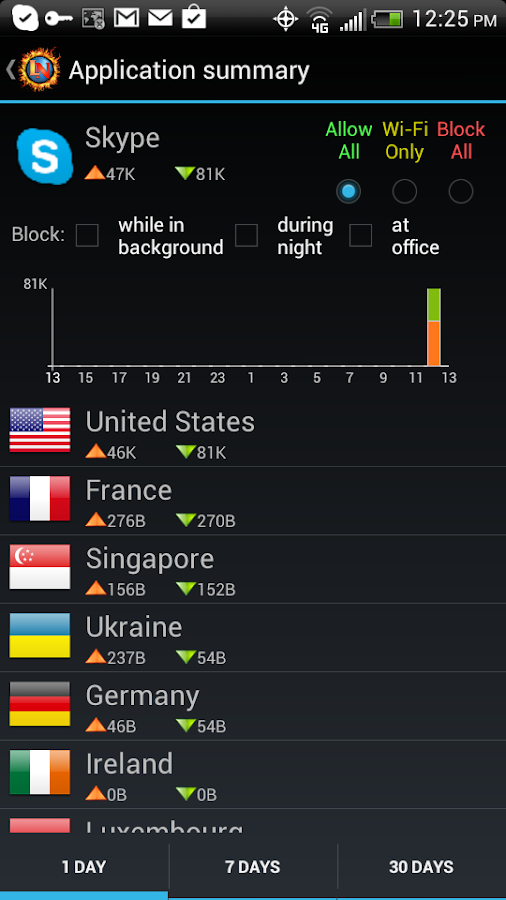Choose Block All for Skype
The image size is (506, 900).
pos(461,191)
